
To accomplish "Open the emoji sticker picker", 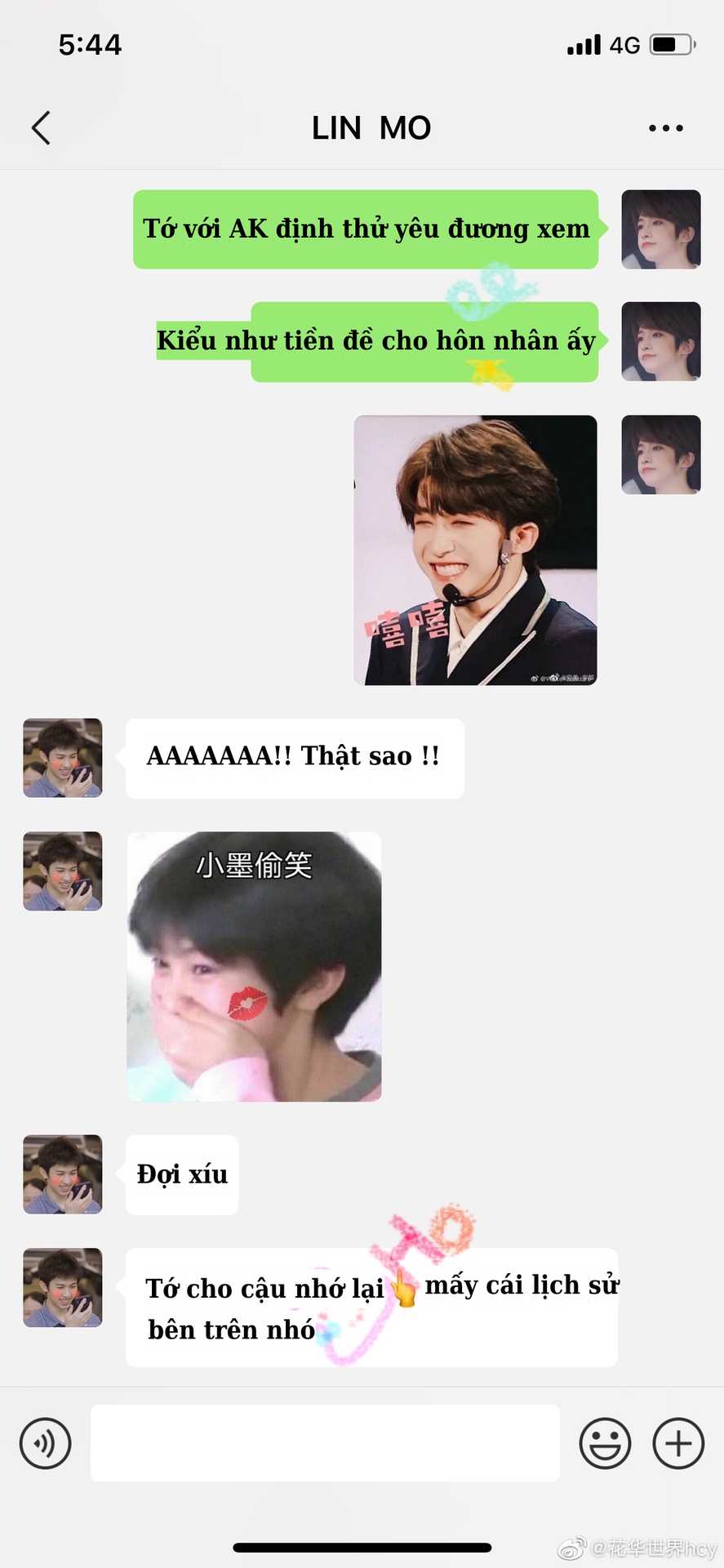I will pyautogui.click(x=605, y=1443).
